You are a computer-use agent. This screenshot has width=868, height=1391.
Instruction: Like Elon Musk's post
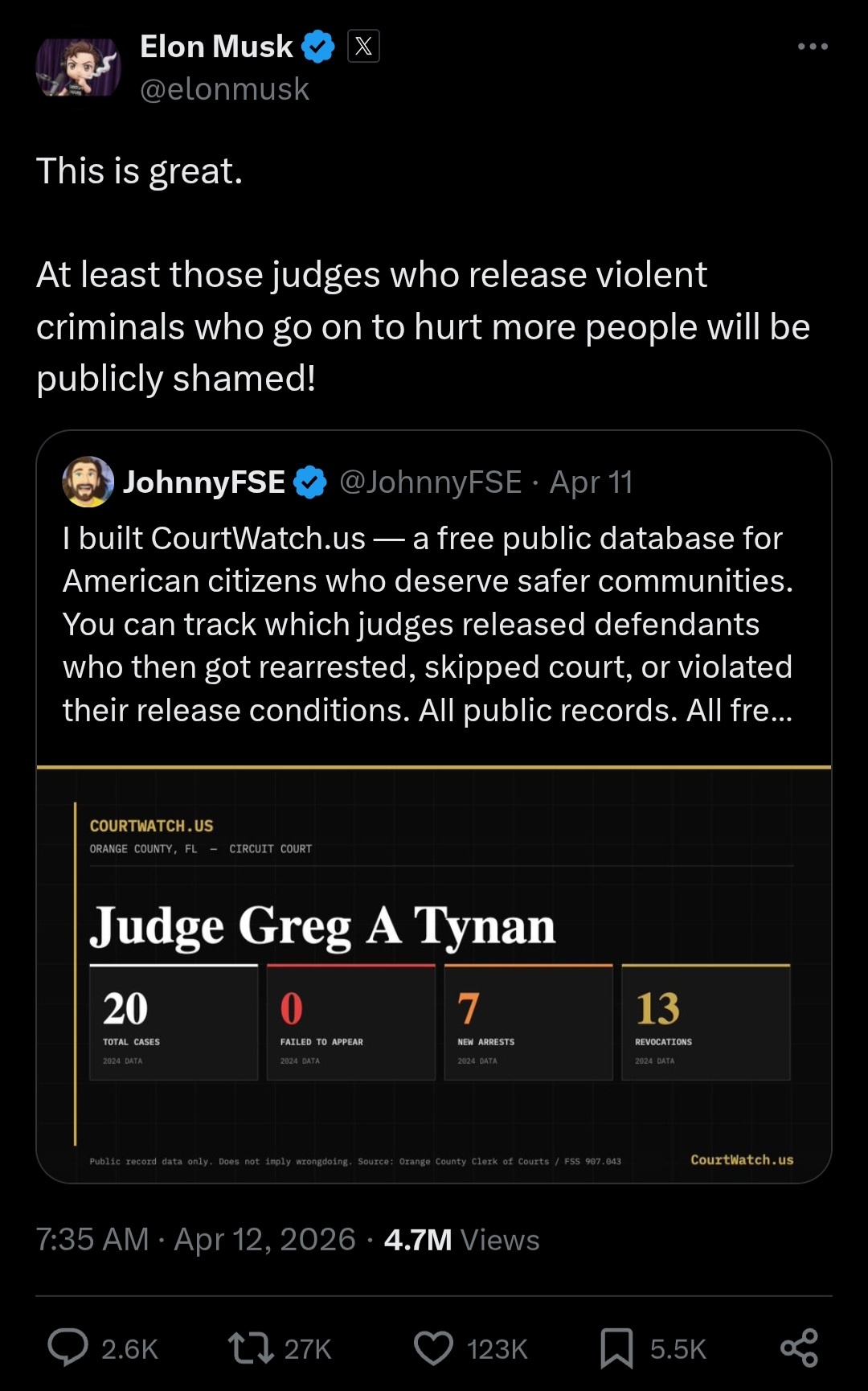(x=433, y=1348)
